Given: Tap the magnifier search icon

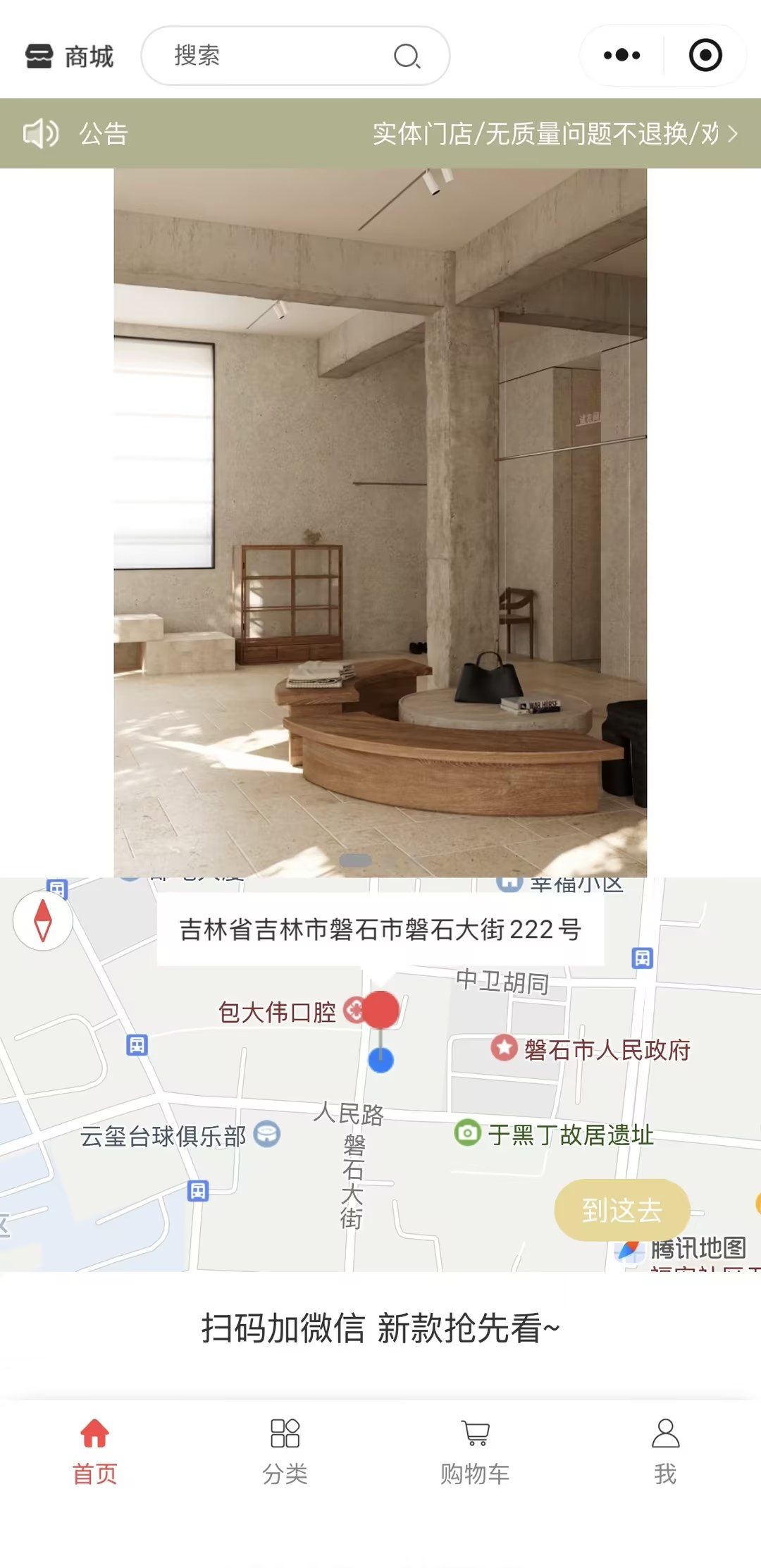Looking at the screenshot, I should click(407, 56).
